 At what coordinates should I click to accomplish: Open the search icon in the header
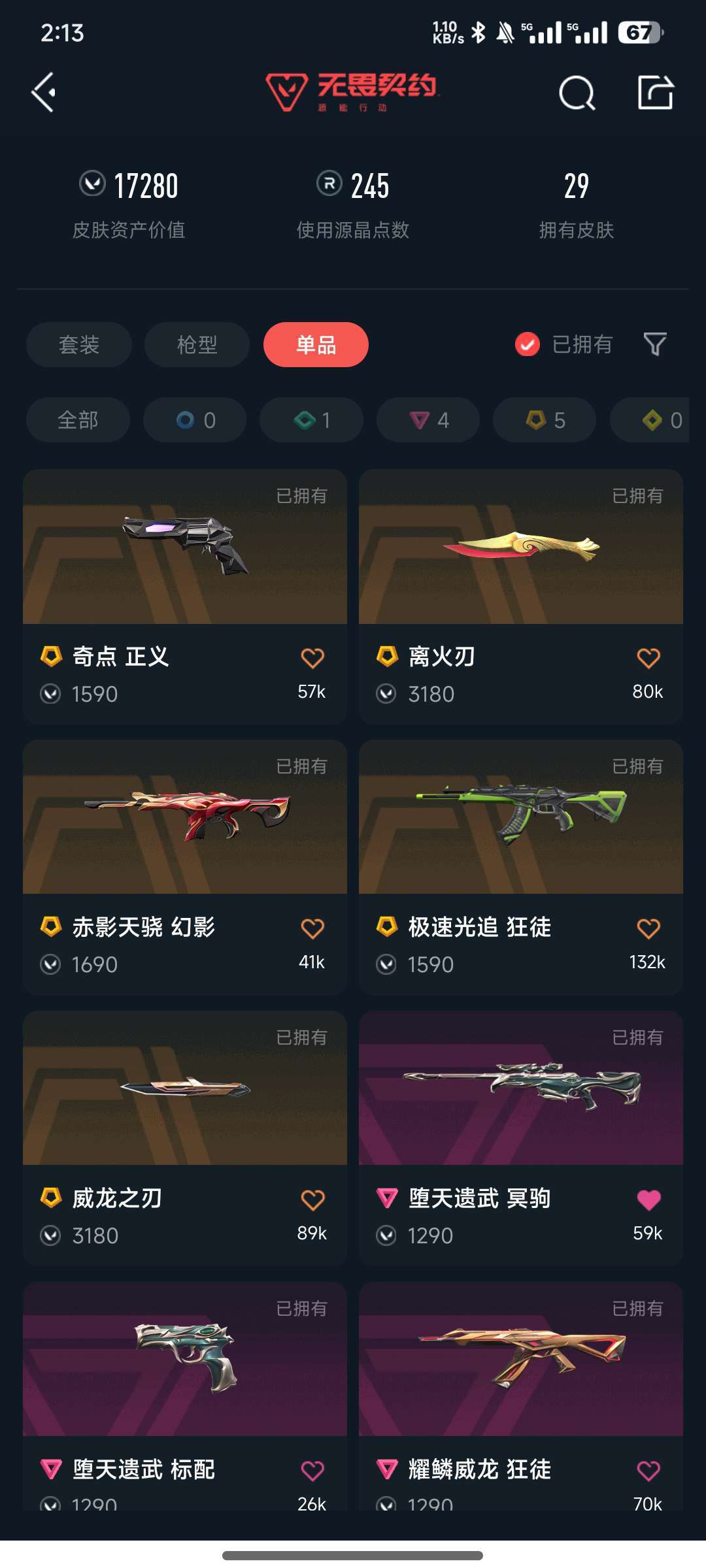click(577, 93)
